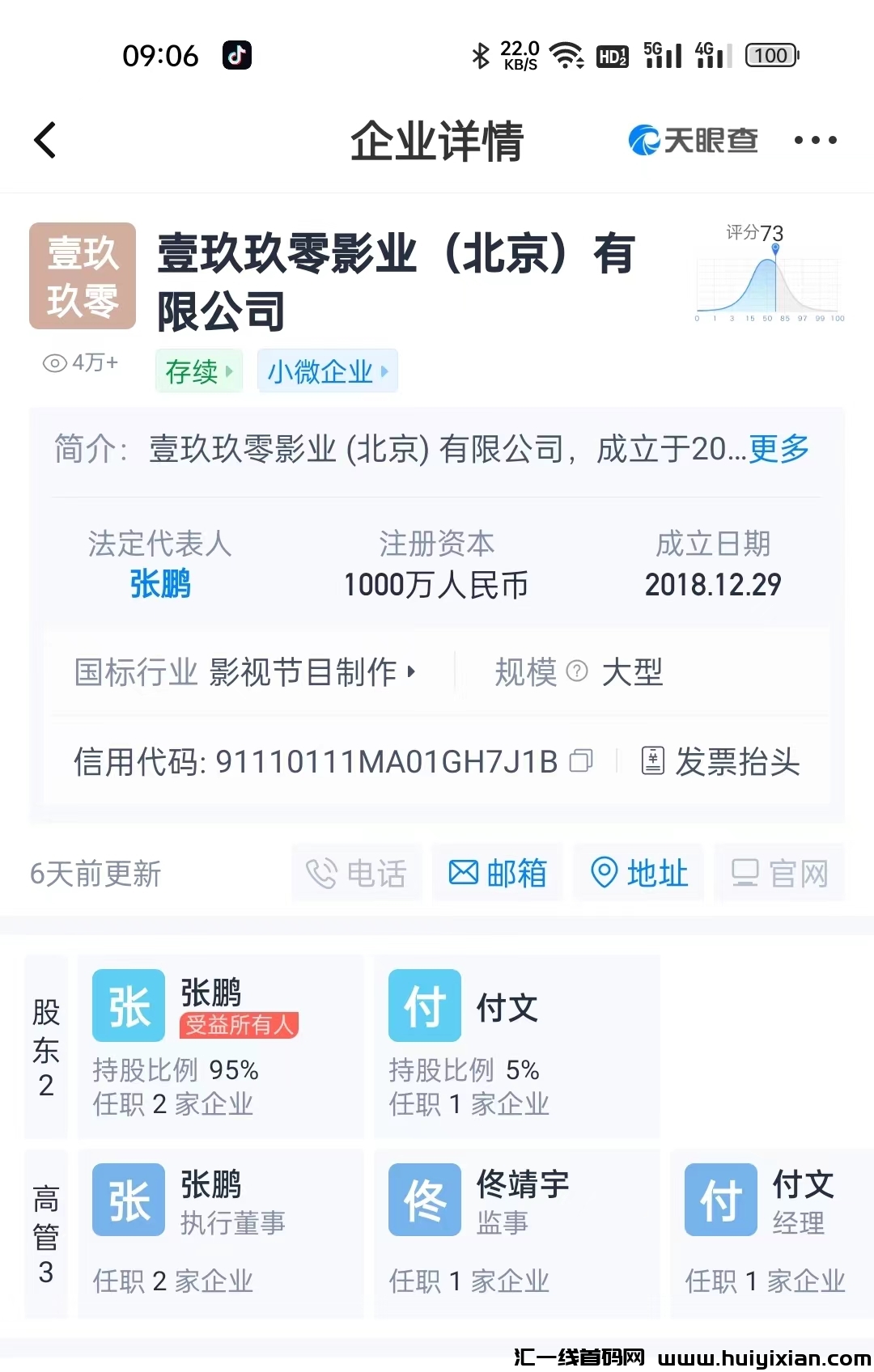Open the three-dot overflow menu
874x1372 pixels.
pos(815,140)
